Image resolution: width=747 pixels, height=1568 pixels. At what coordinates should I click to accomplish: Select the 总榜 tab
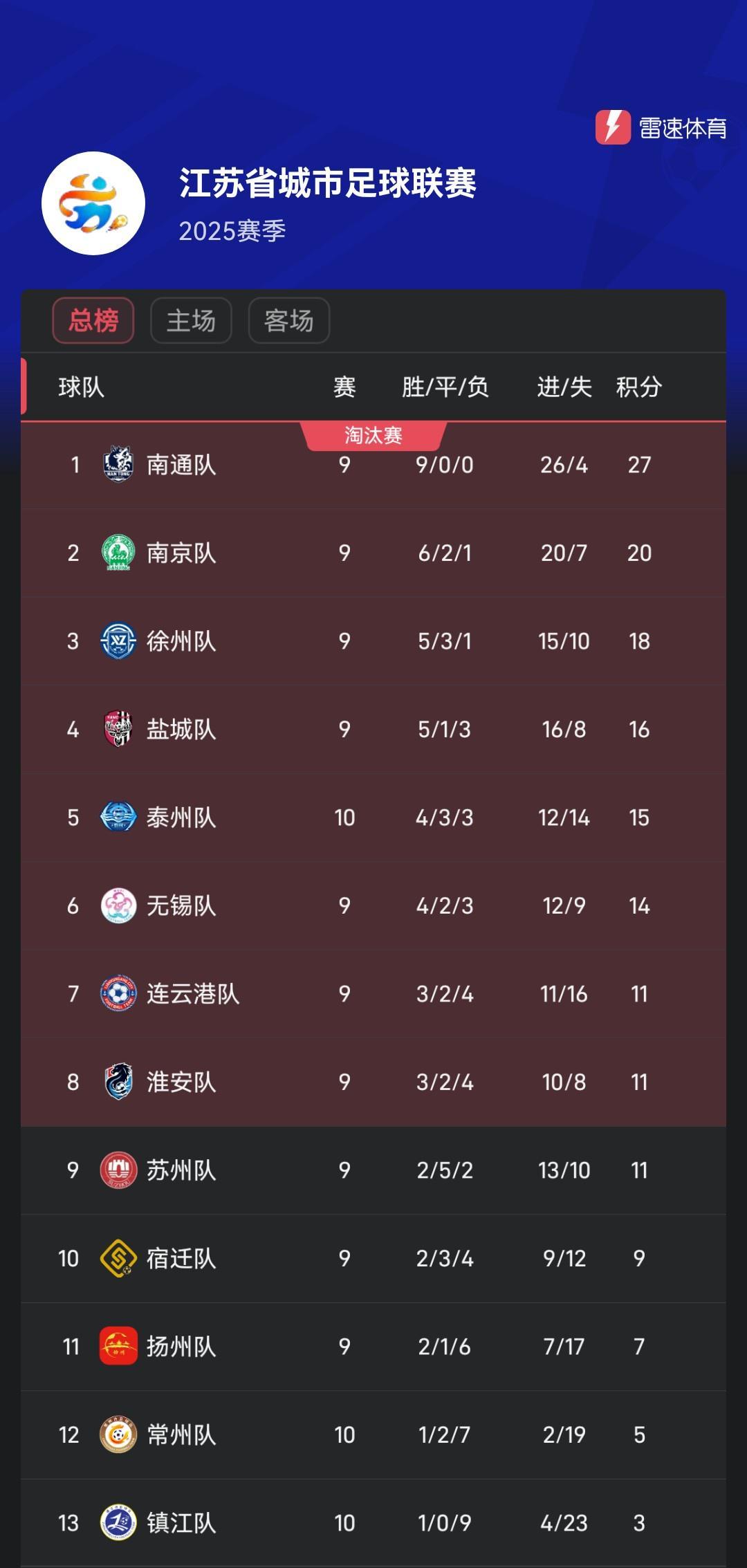pos(93,320)
